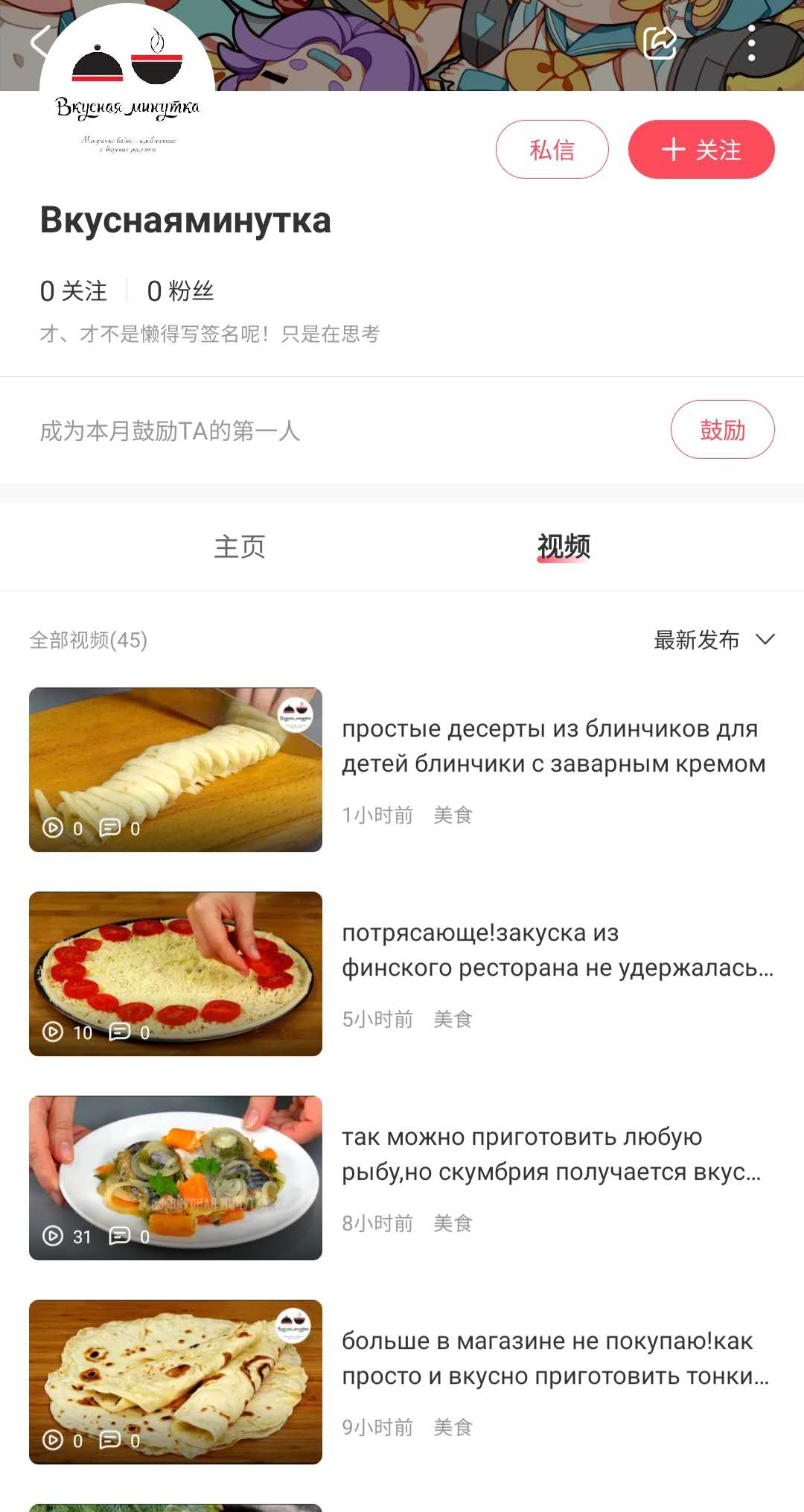804x1512 pixels.
Task: View the 0 粉丝 followers list
Action: click(x=181, y=291)
